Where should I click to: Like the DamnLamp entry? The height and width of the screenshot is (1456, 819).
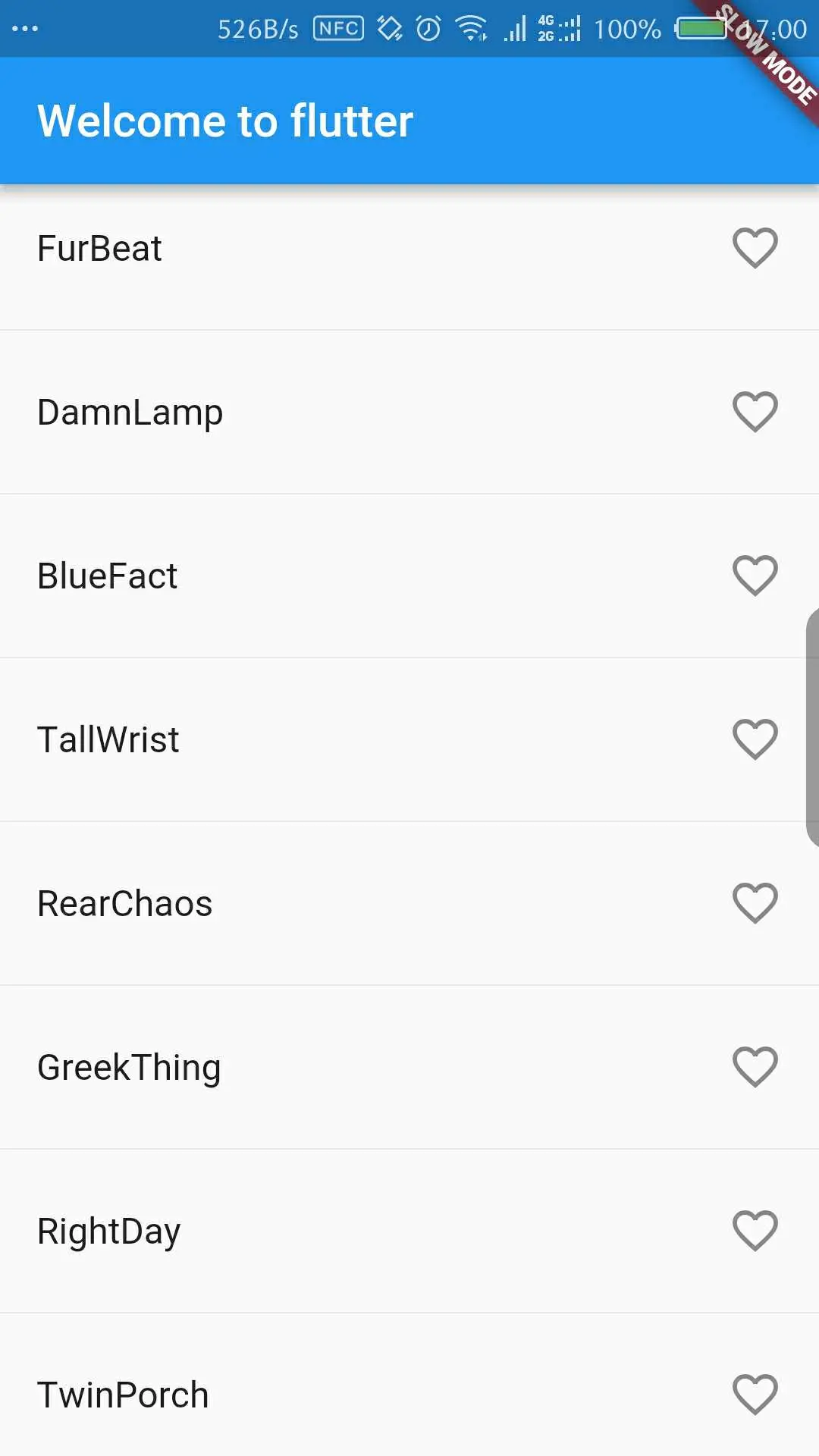coord(755,412)
